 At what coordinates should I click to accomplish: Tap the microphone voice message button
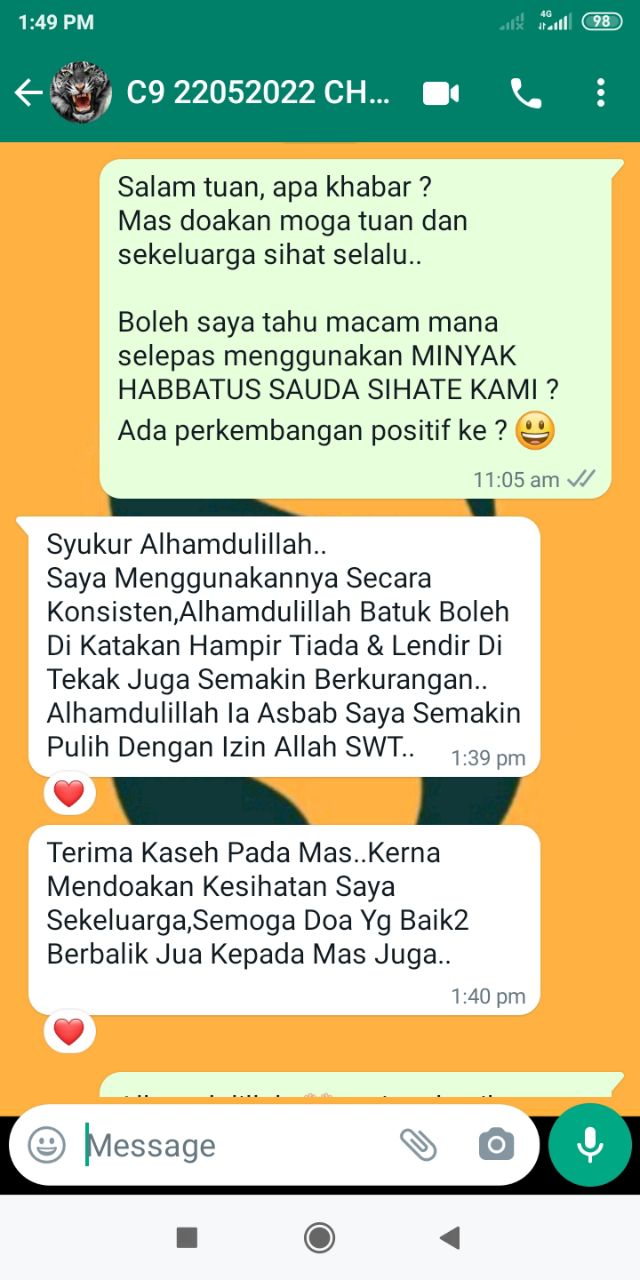[x=590, y=1145]
